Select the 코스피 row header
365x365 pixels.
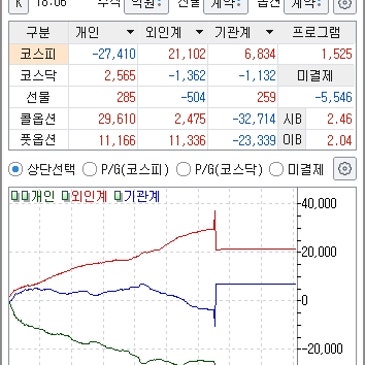click(x=39, y=54)
